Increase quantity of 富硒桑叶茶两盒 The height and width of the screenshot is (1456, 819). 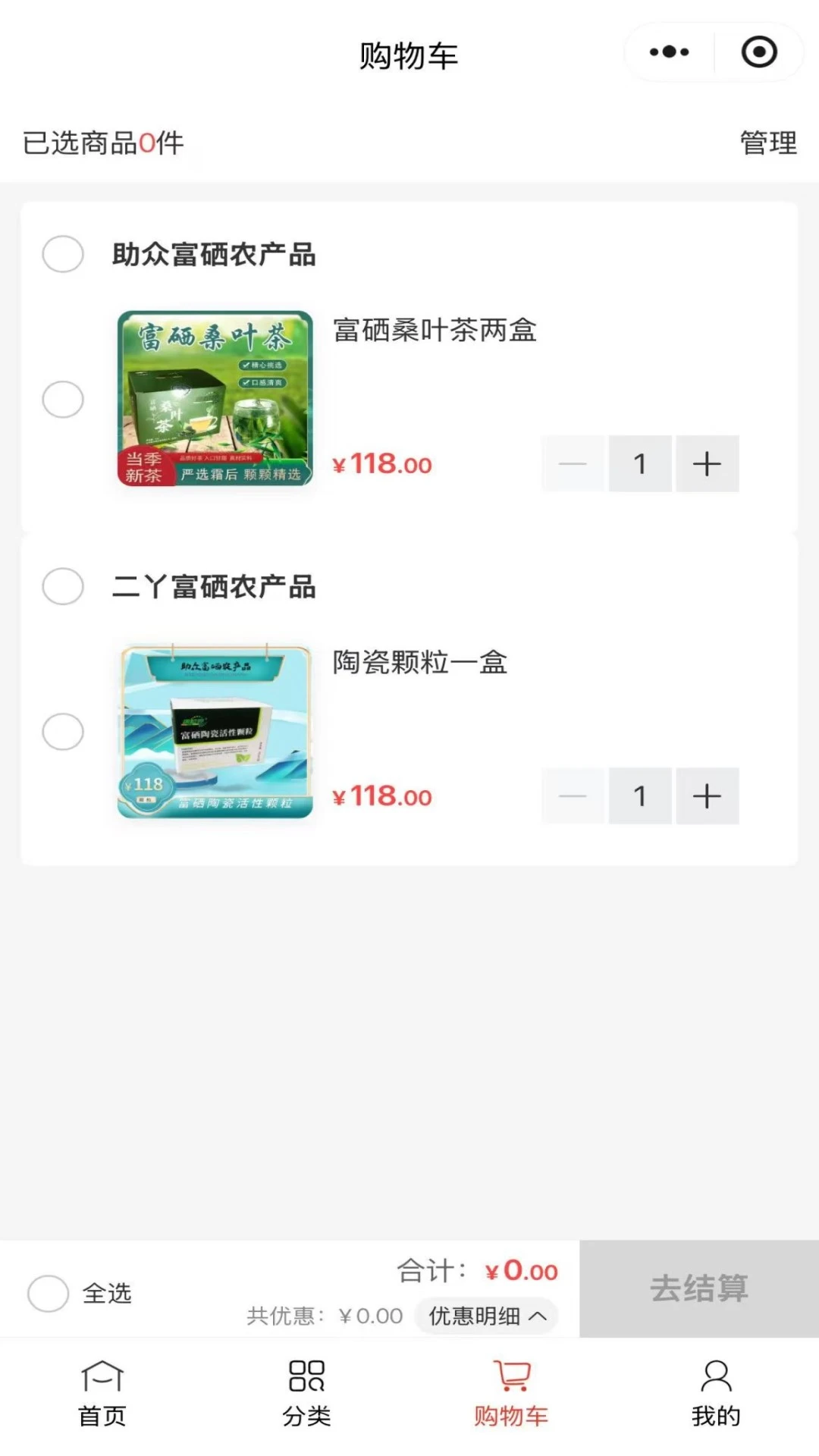click(x=706, y=463)
